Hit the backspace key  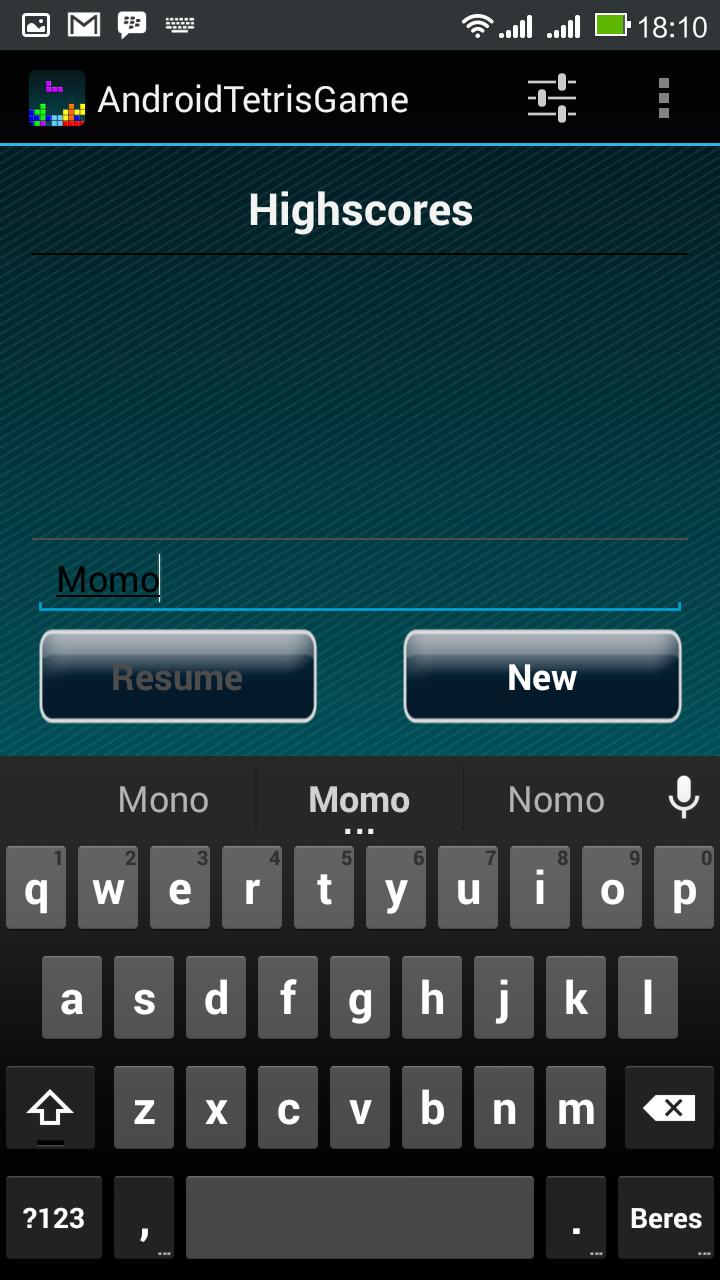point(668,1108)
